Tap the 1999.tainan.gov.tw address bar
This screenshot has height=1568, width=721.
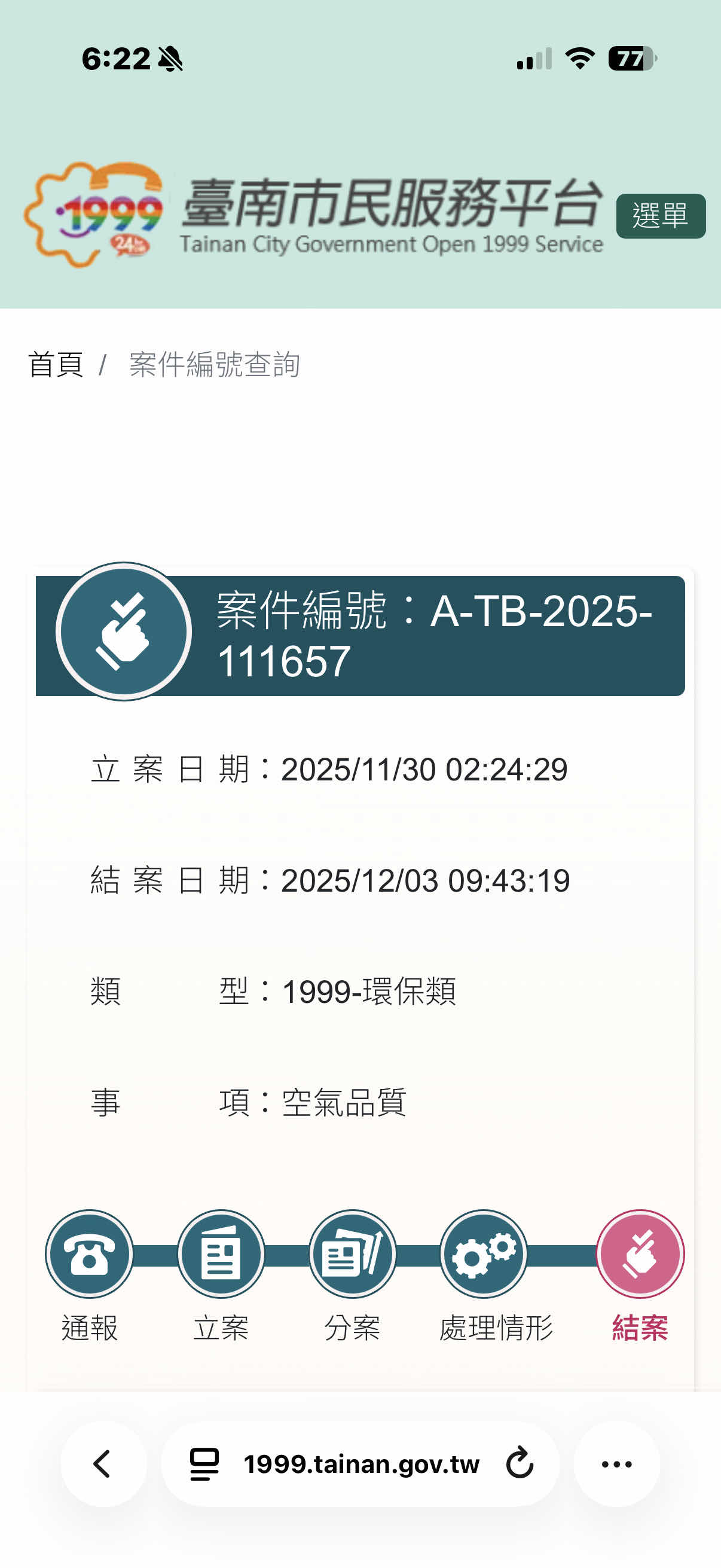coord(362,1465)
